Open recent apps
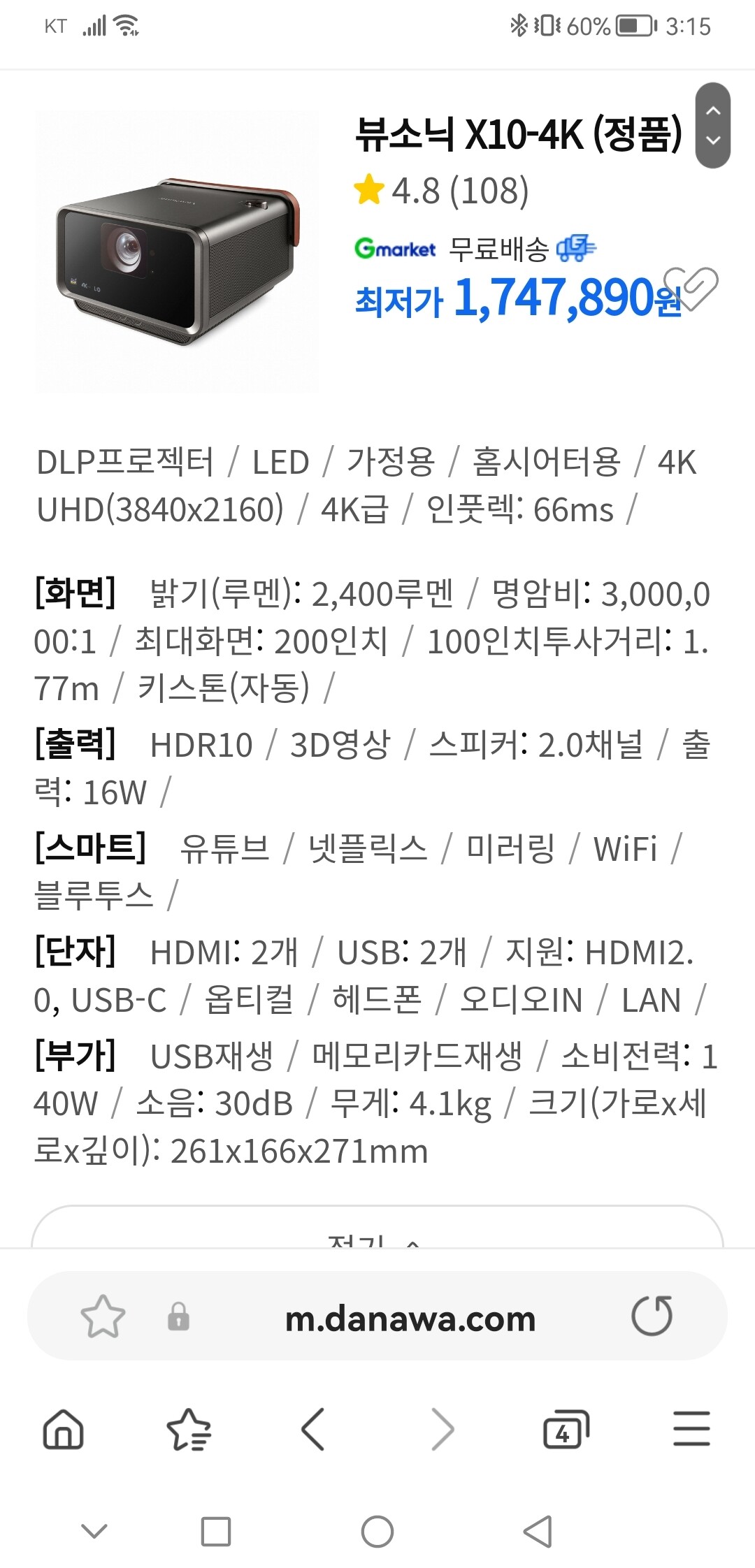Screen dimensions: 755x1568 coord(216,1532)
